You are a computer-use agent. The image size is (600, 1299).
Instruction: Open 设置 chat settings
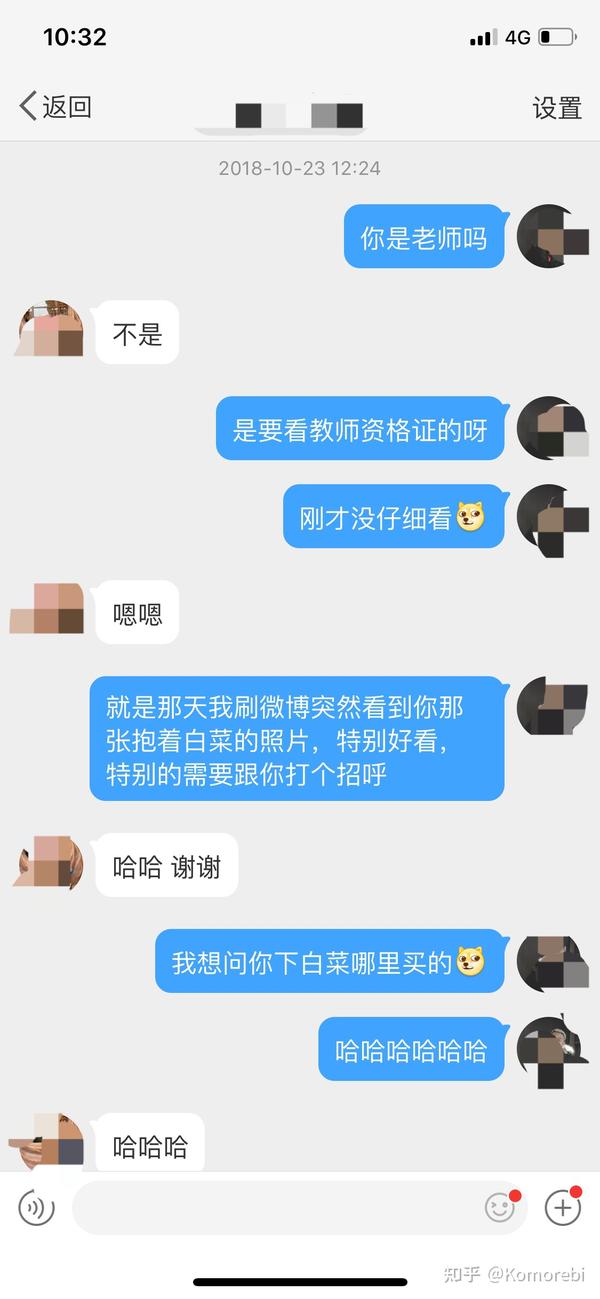click(556, 108)
